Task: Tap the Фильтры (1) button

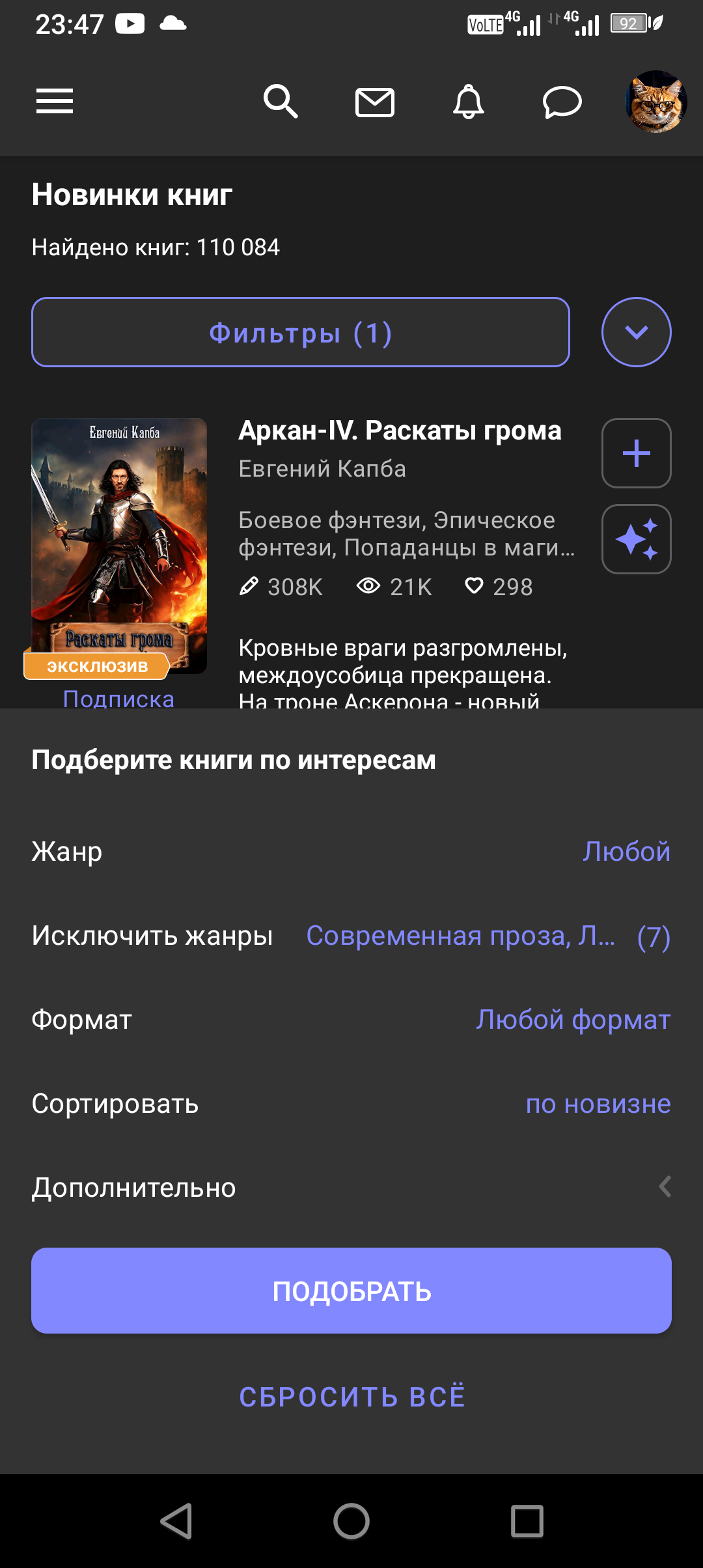Action: tap(301, 332)
